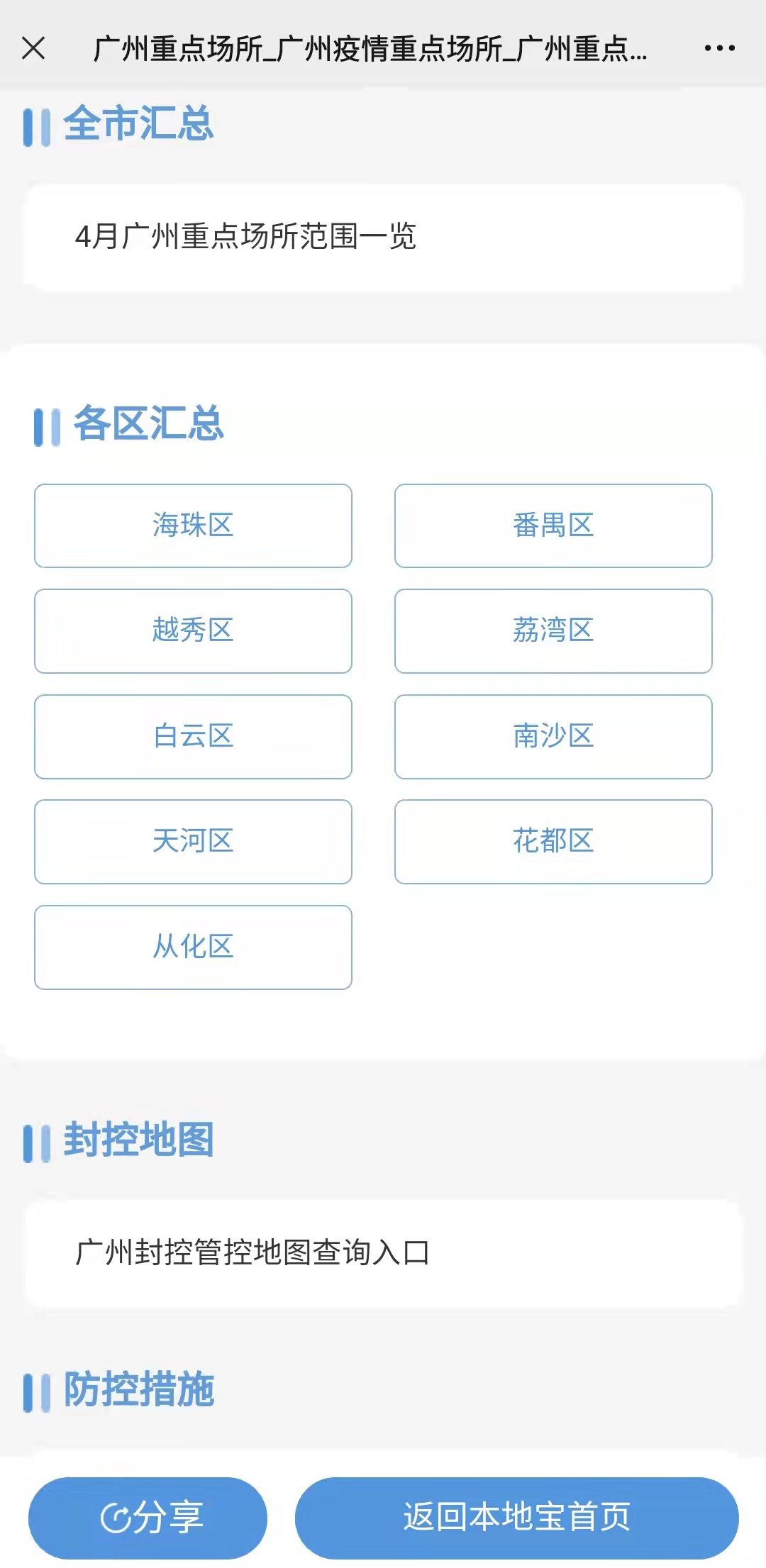View 花都区 key locations
Viewport: 766px width, 1568px height.
(x=553, y=841)
